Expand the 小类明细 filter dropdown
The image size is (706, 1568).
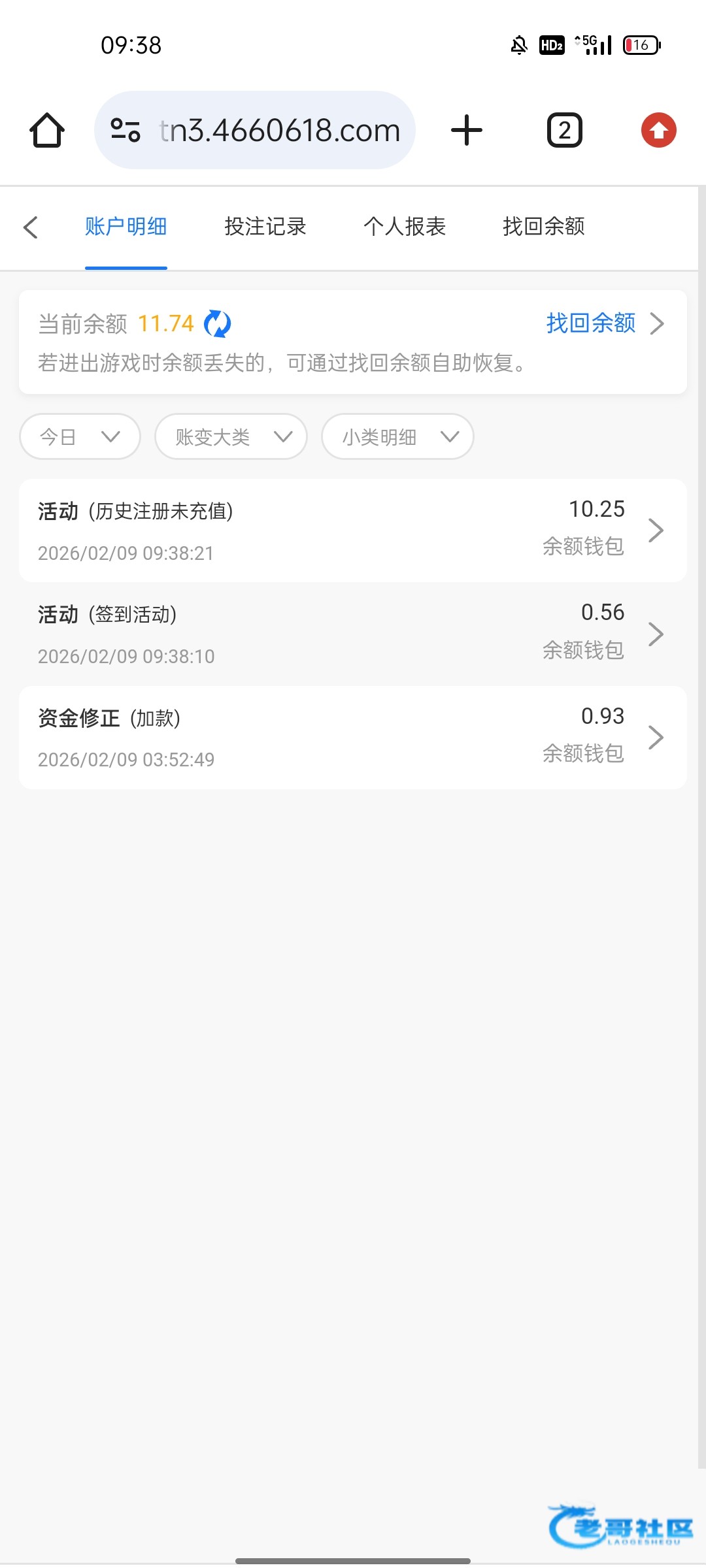click(x=397, y=436)
